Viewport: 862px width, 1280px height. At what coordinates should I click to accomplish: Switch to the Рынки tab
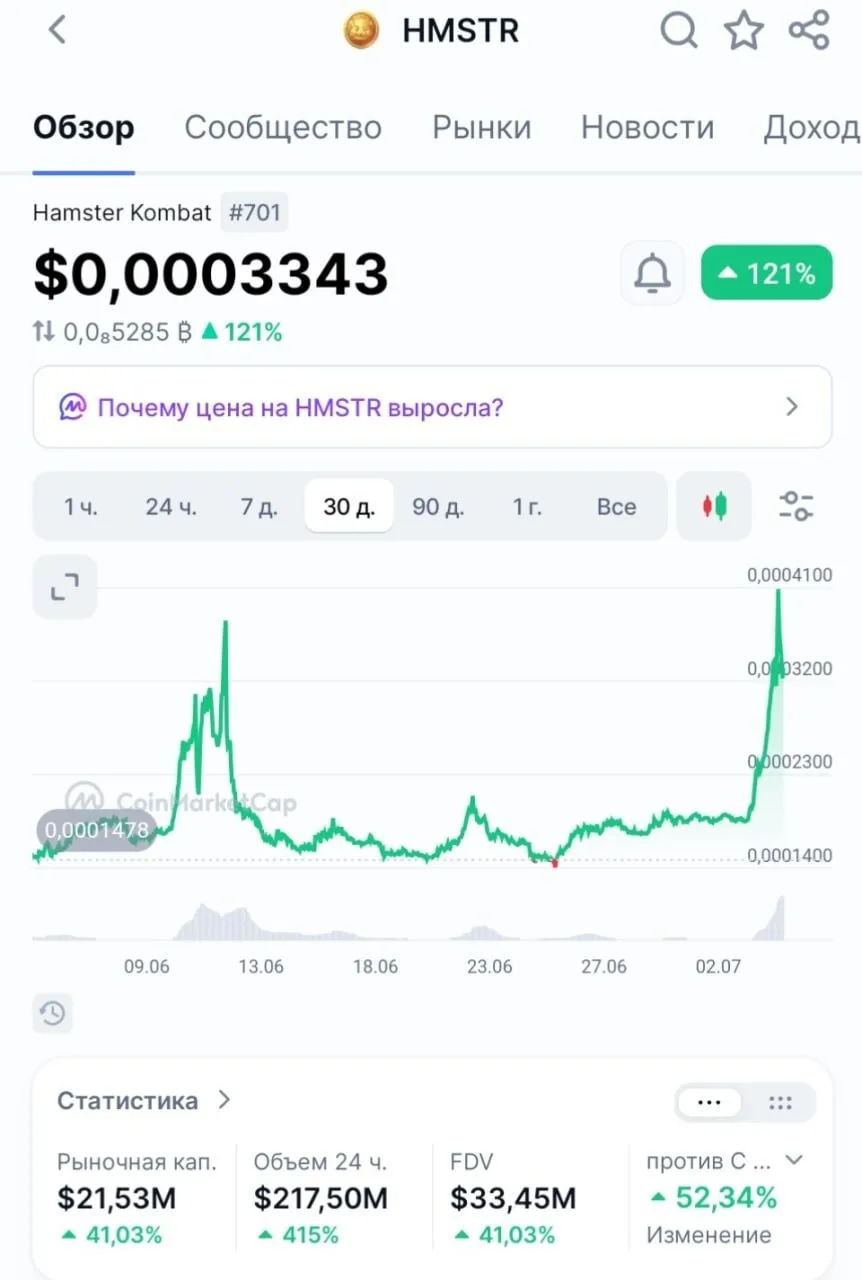pos(481,128)
